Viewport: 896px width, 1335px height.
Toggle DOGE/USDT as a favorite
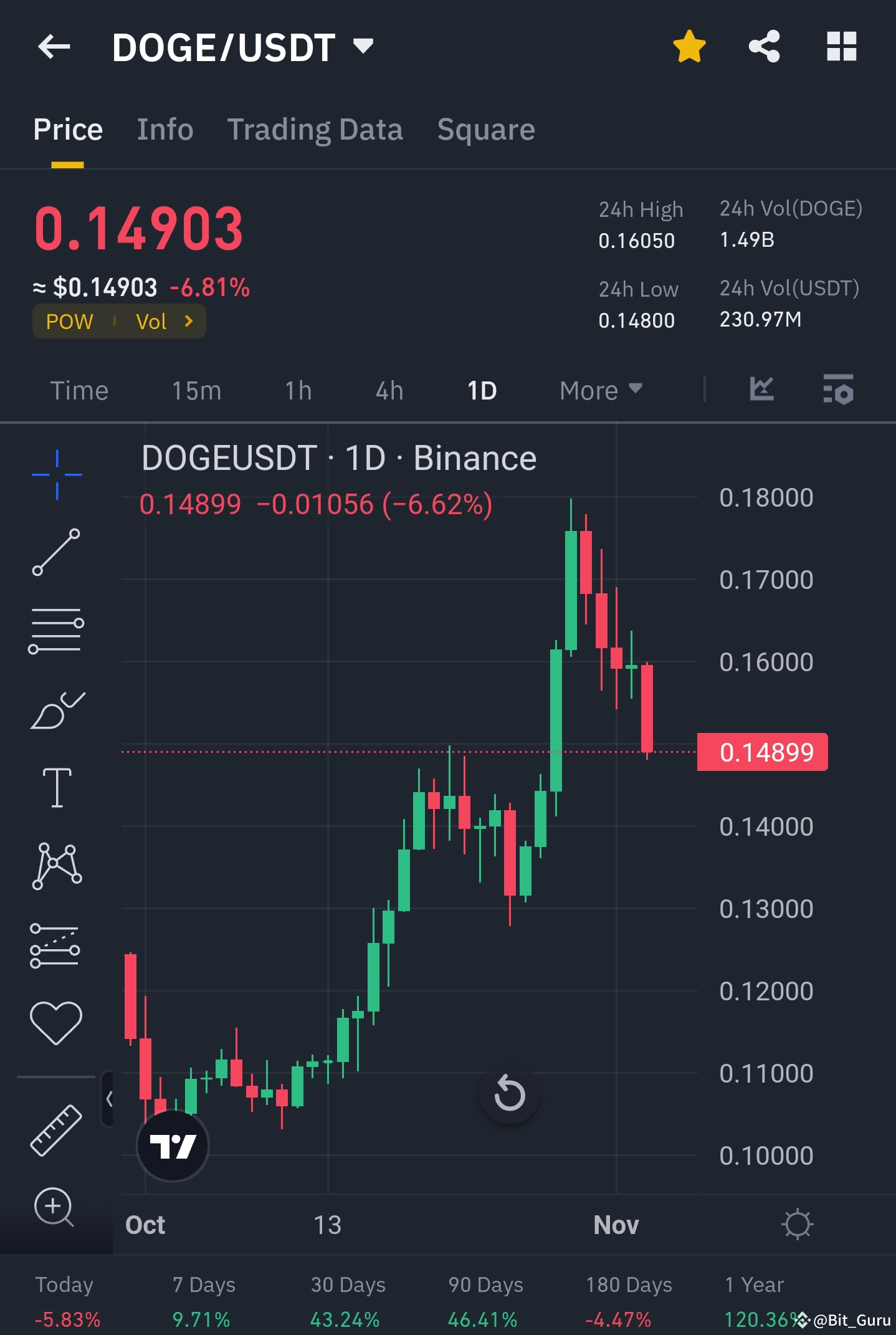click(x=690, y=47)
